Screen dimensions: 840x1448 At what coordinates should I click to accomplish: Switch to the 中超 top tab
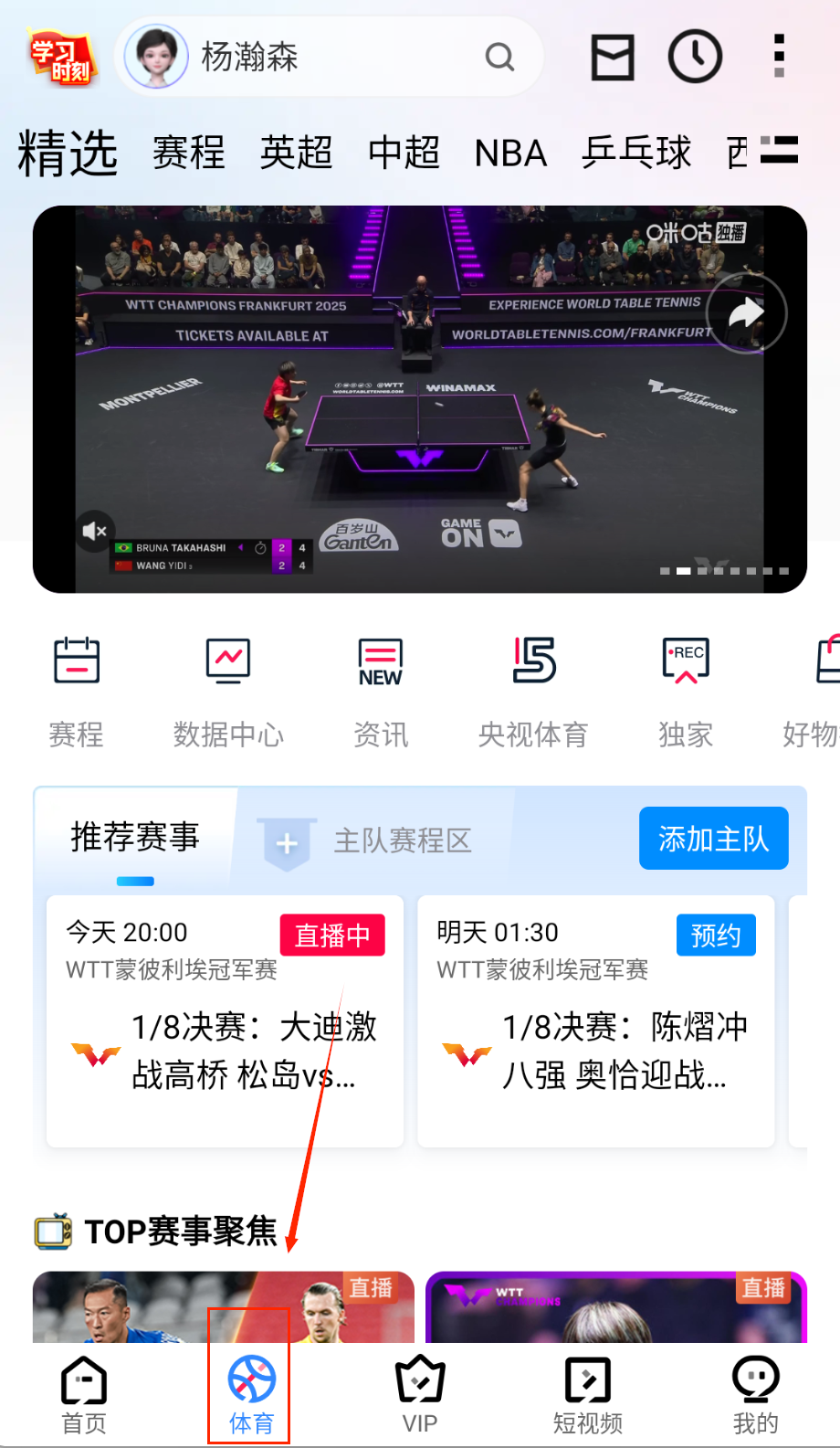click(404, 153)
